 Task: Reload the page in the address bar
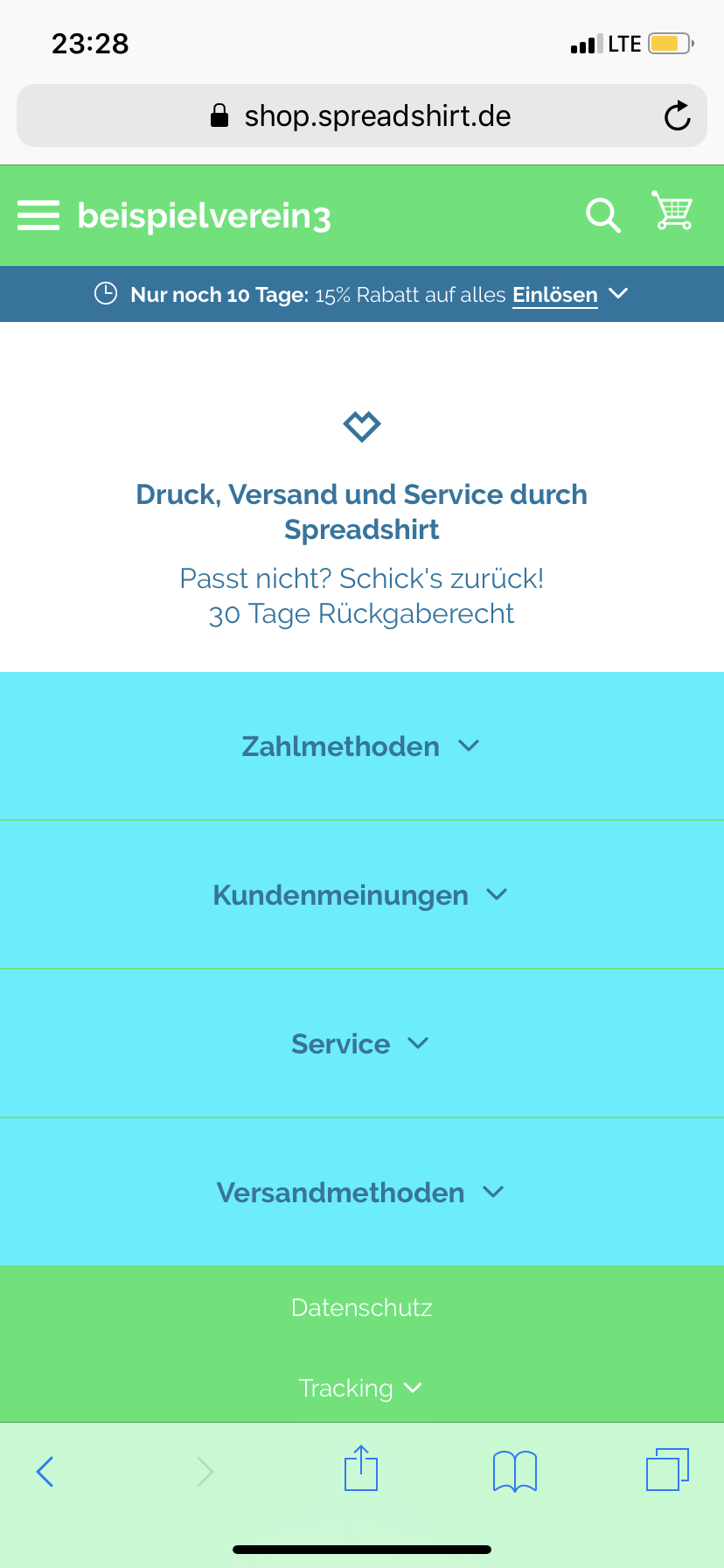(677, 116)
